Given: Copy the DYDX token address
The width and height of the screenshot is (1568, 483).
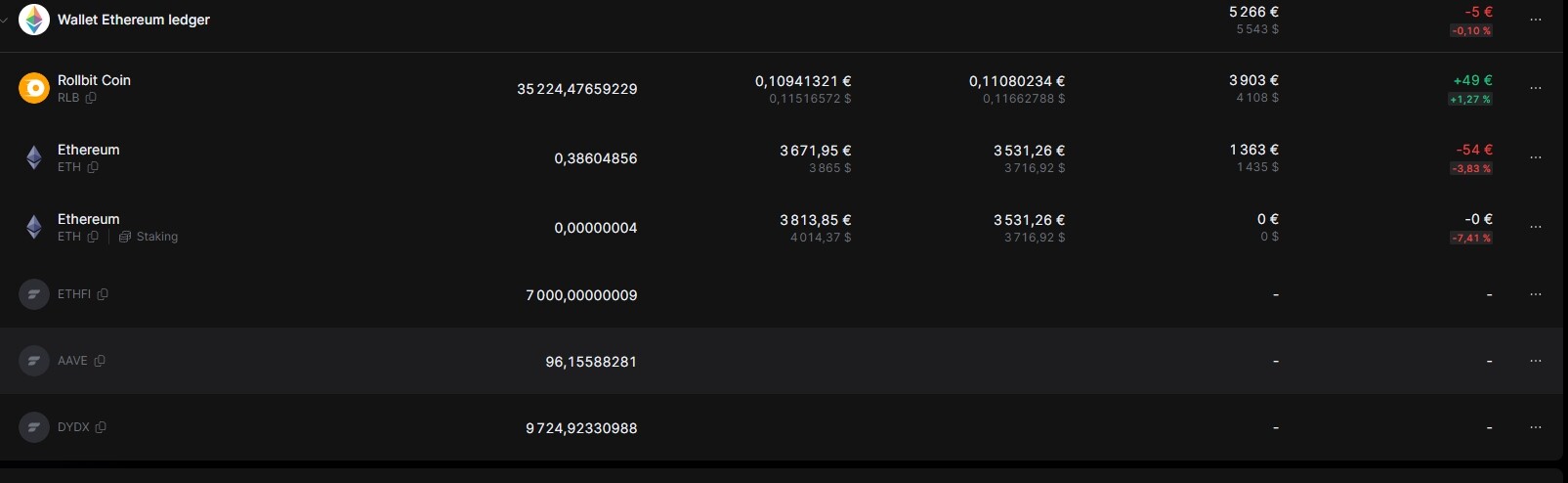Looking at the screenshot, I should 101,427.
